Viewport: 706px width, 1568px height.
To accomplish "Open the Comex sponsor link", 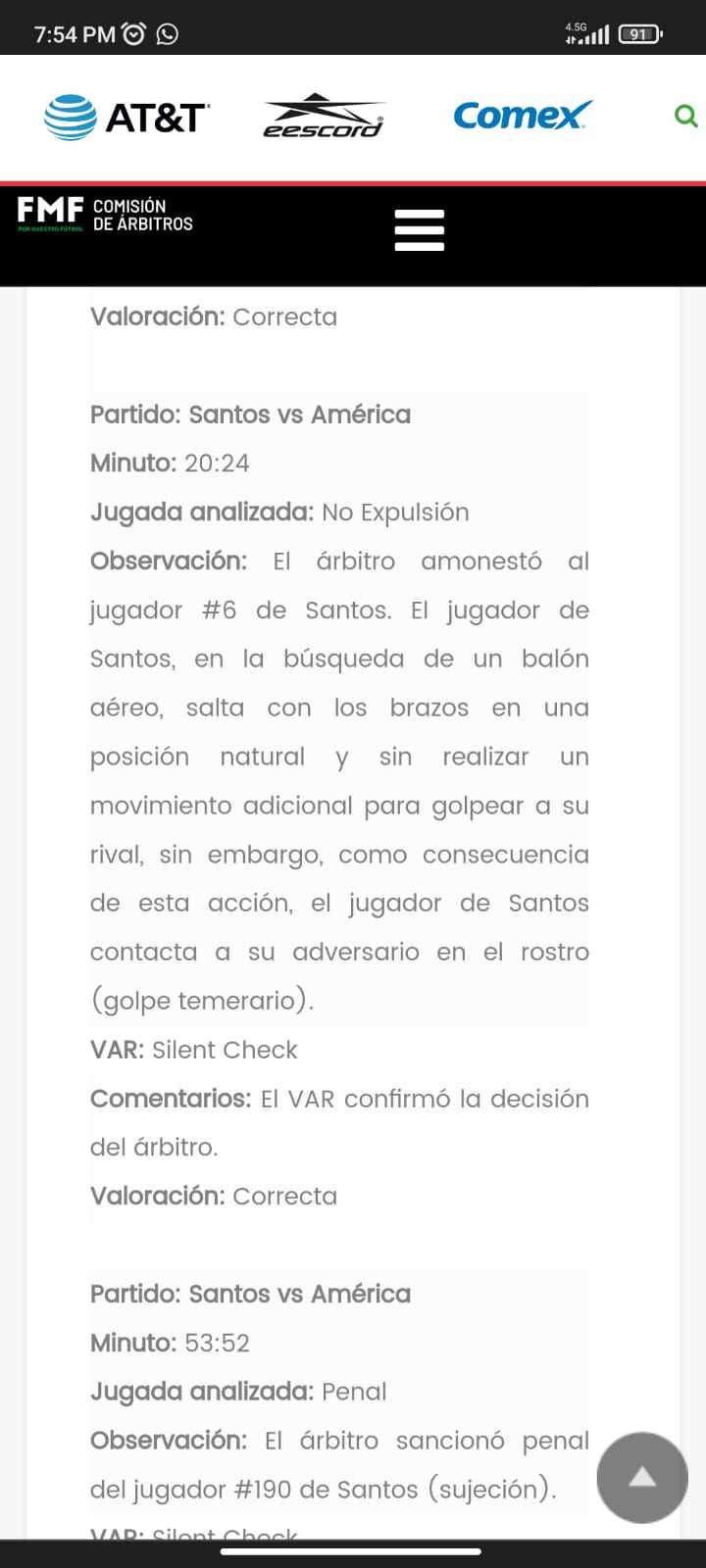I will point(522,116).
